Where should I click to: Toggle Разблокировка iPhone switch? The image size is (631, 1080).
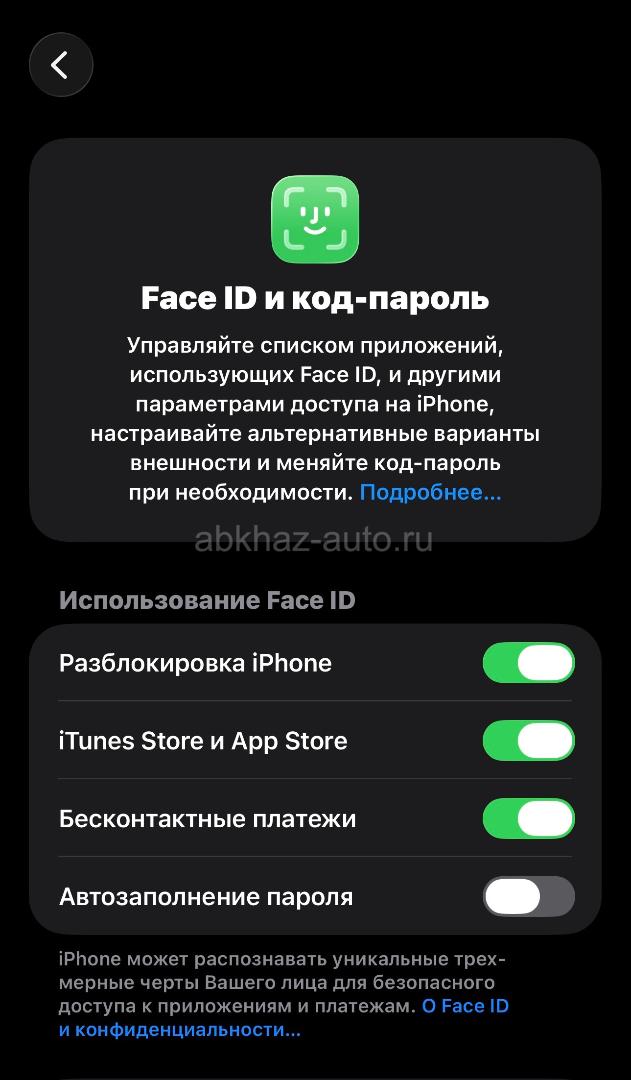(528, 663)
